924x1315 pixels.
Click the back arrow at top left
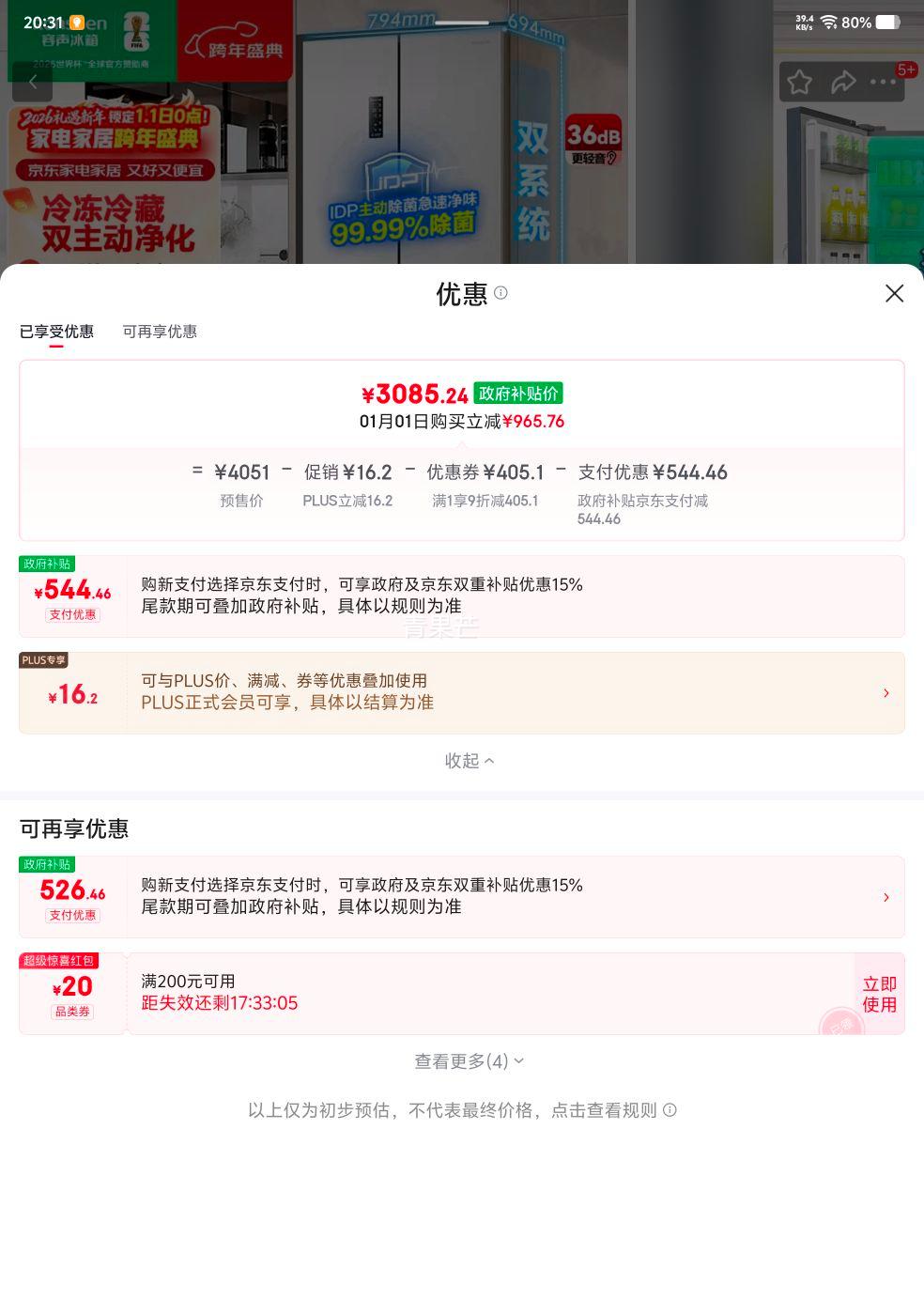pos(33,82)
